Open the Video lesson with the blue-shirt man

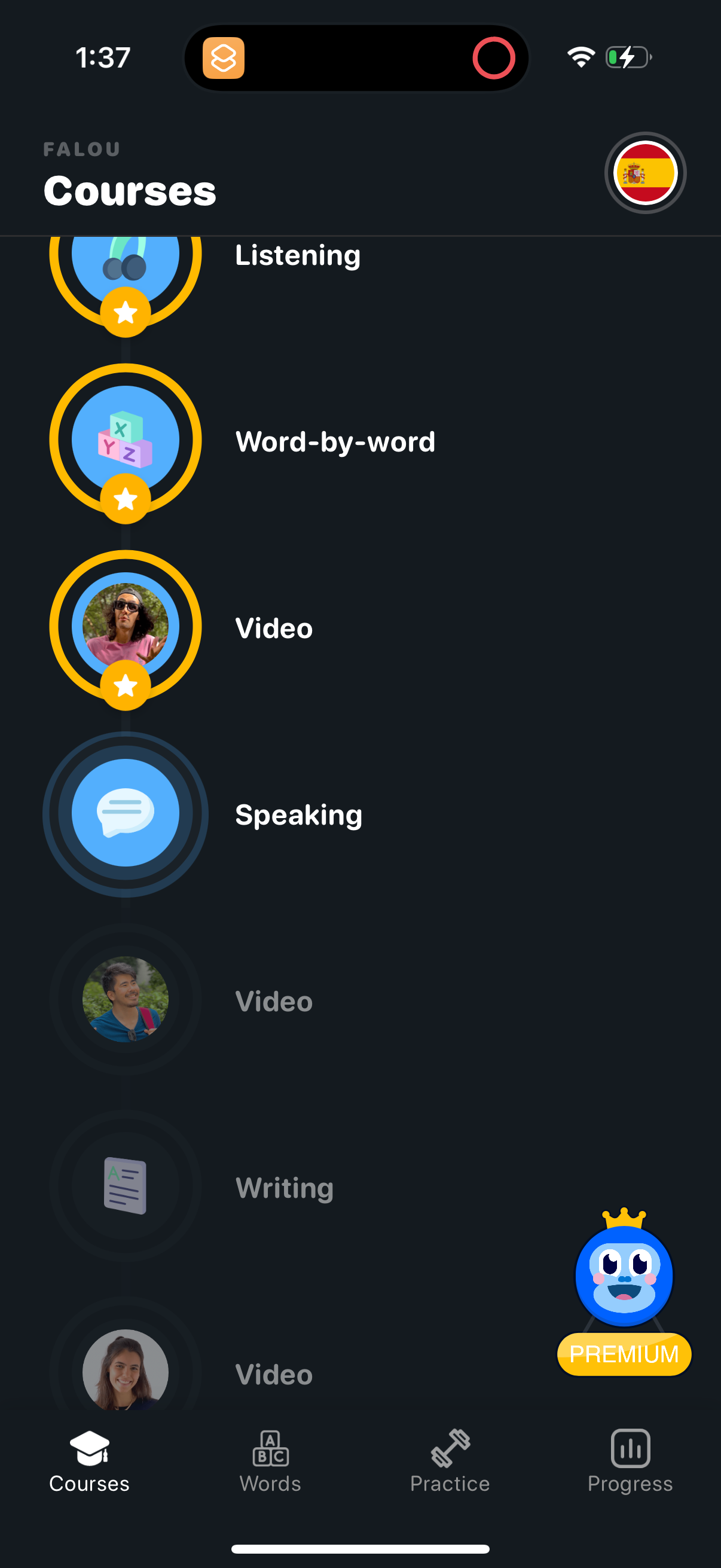[126, 999]
